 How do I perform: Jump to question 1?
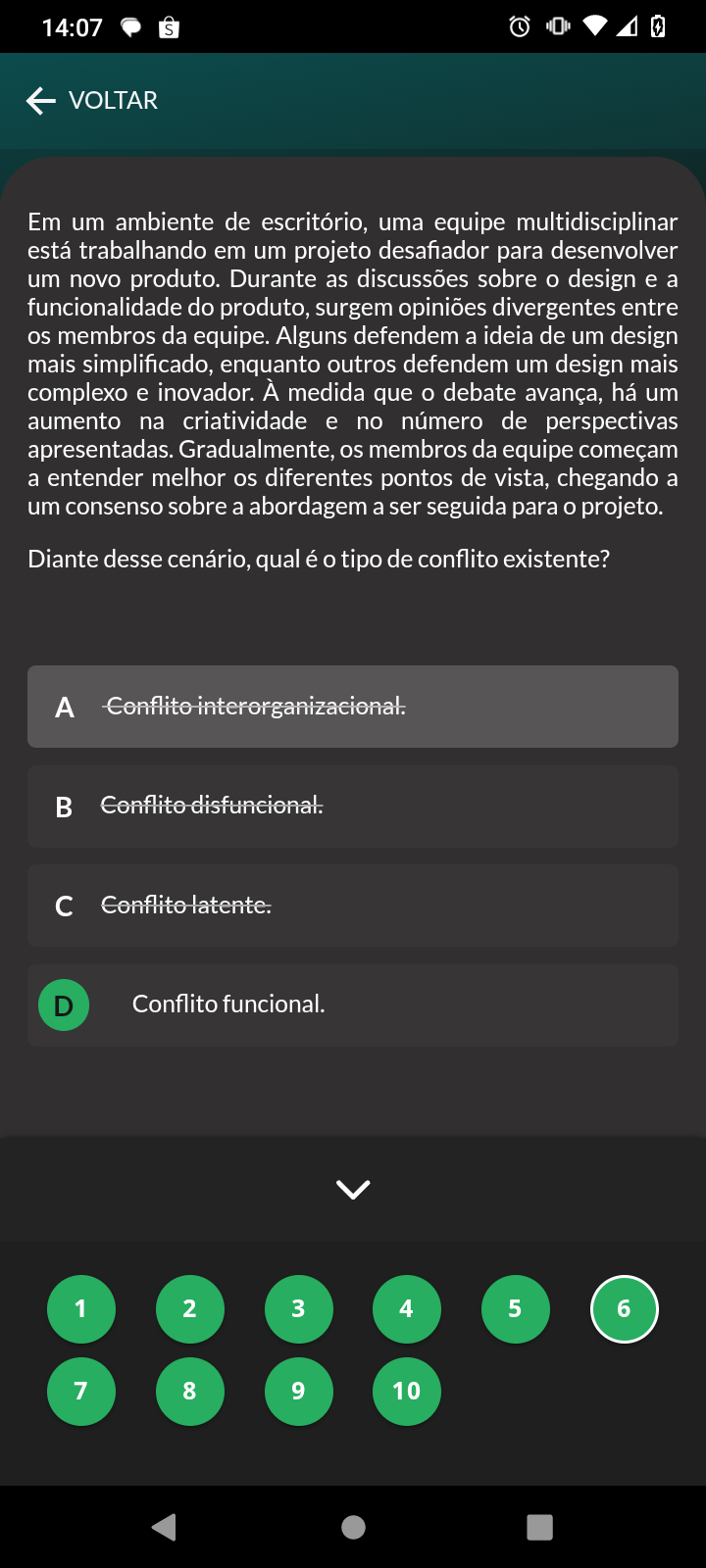click(81, 1309)
